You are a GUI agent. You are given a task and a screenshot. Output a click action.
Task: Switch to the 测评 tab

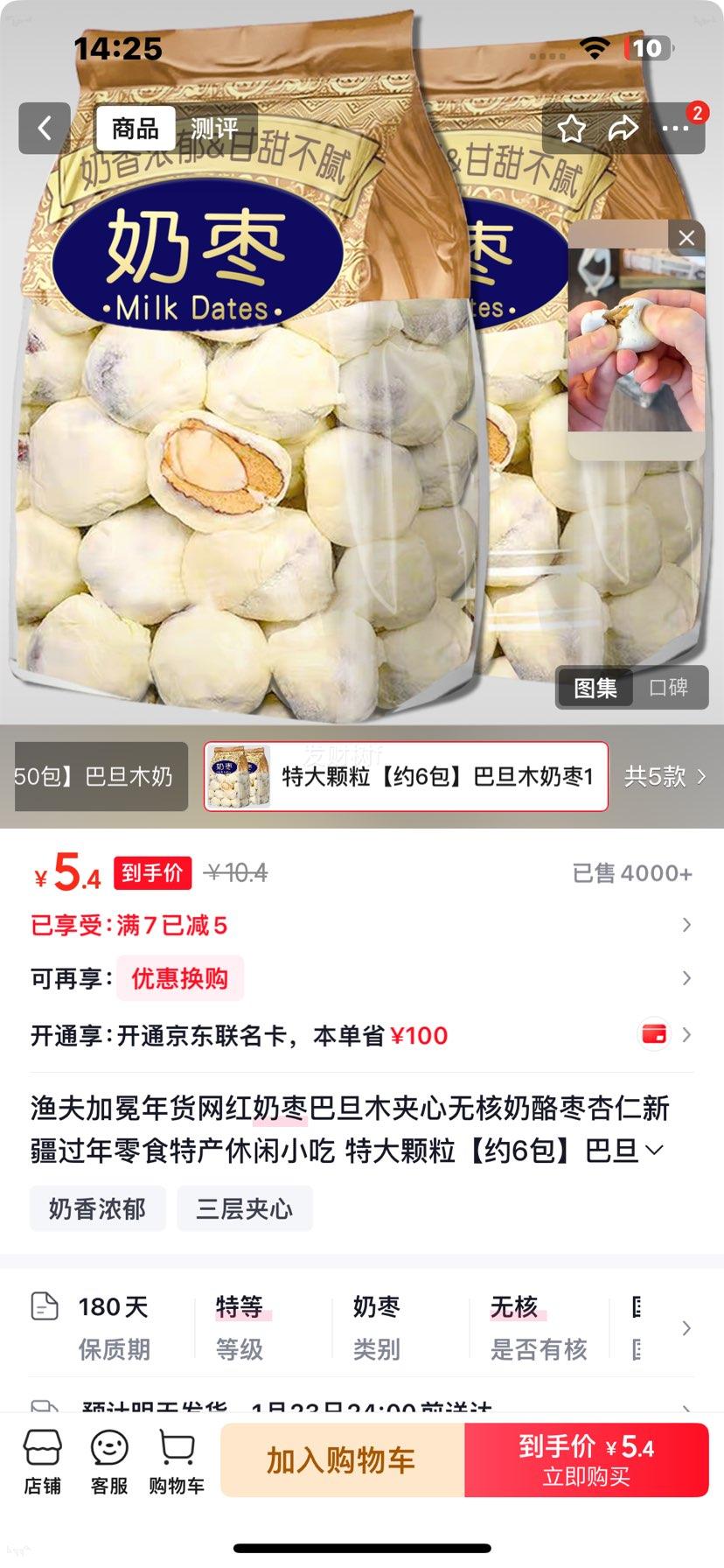tap(215, 129)
